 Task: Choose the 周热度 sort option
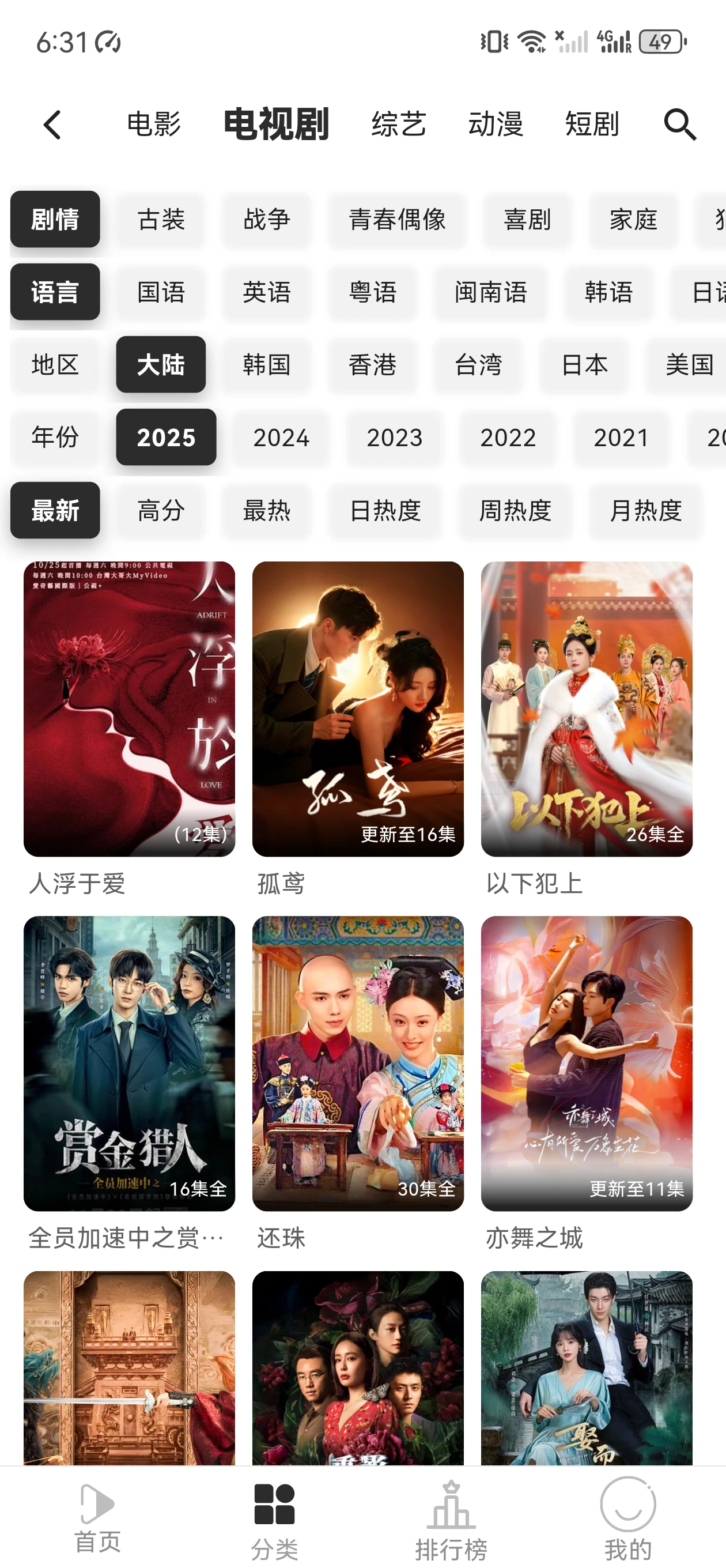pos(515,511)
